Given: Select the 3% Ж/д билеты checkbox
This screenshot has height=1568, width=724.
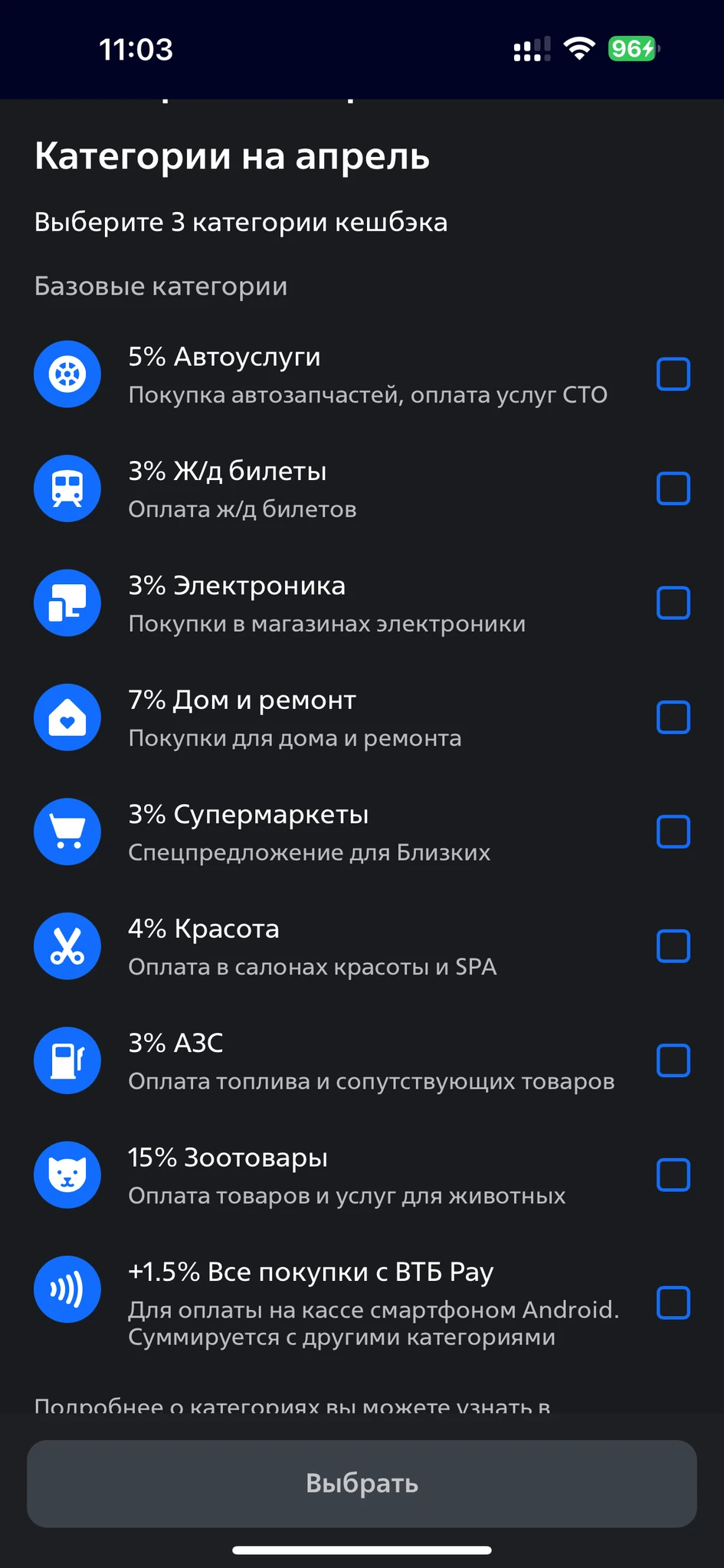Looking at the screenshot, I should (673, 488).
